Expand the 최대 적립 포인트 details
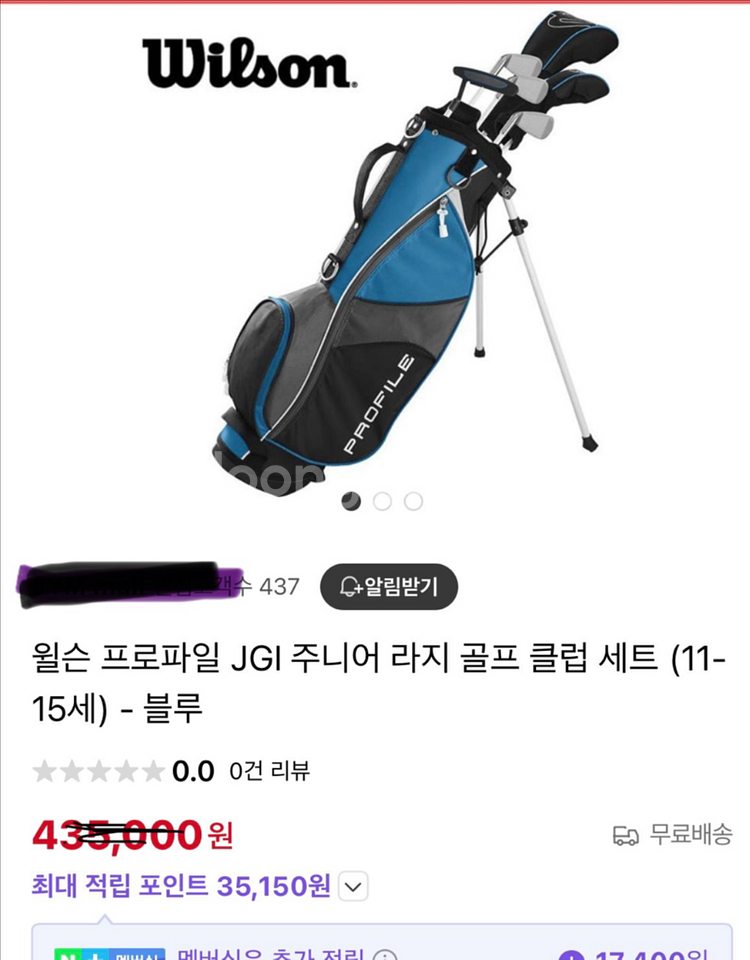Screen dimensions: 750x960 (355, 886)
